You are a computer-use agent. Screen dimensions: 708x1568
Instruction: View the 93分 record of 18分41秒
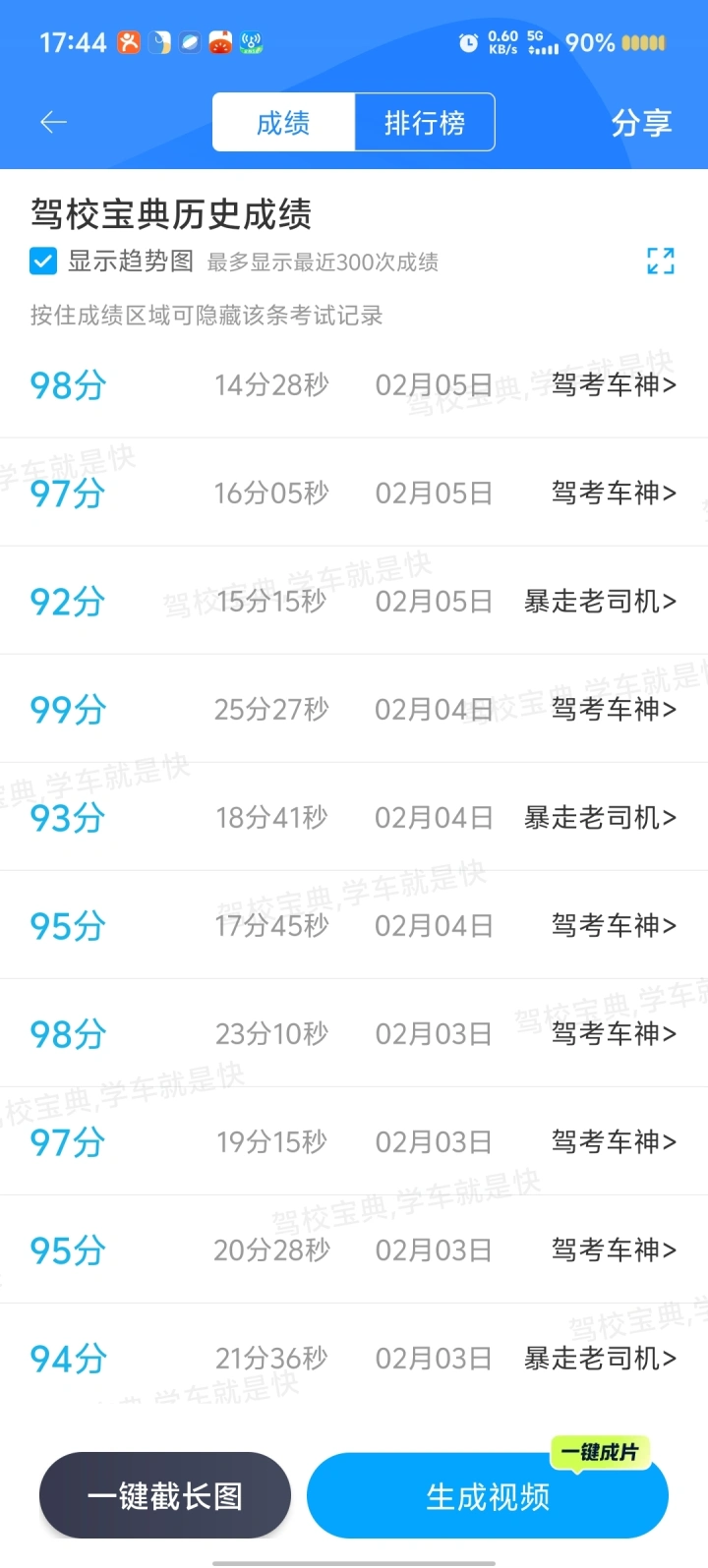pyautogui.click(x=354, y=817)
